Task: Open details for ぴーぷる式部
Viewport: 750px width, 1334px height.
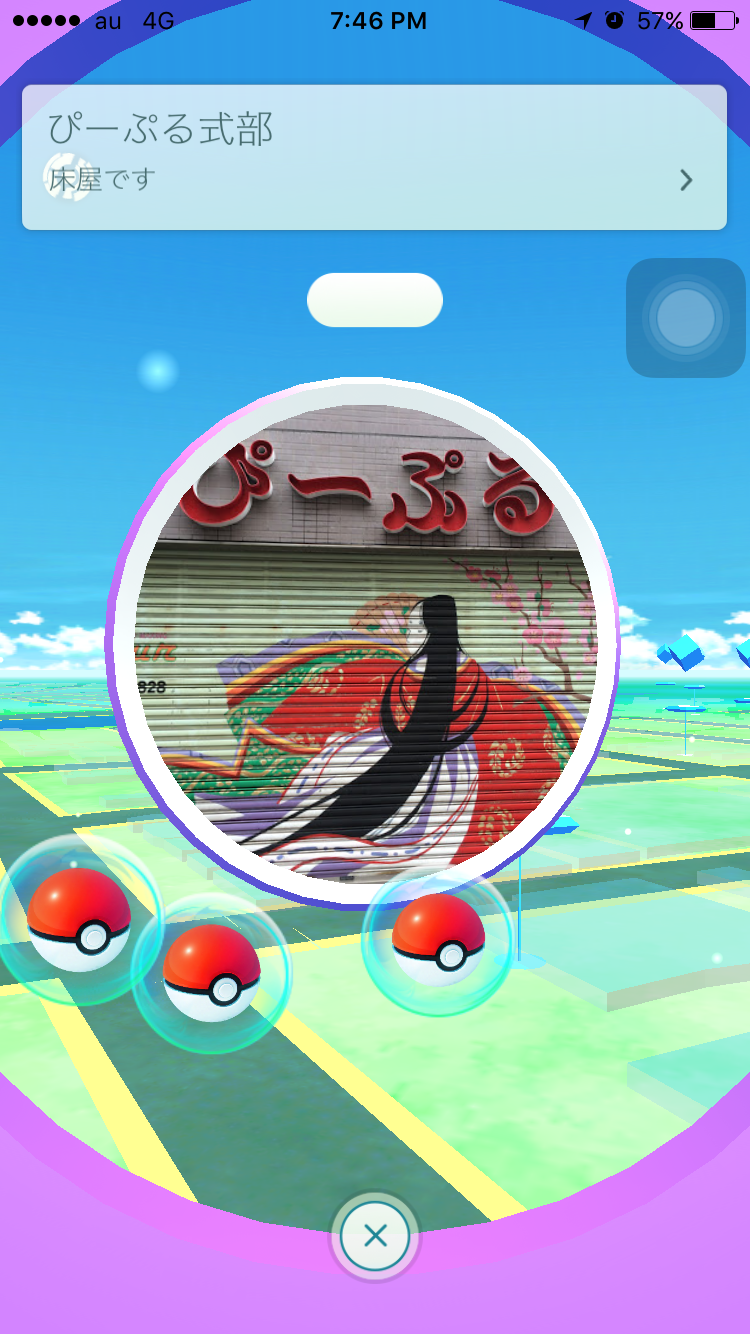Action: (x=685, y=180)
